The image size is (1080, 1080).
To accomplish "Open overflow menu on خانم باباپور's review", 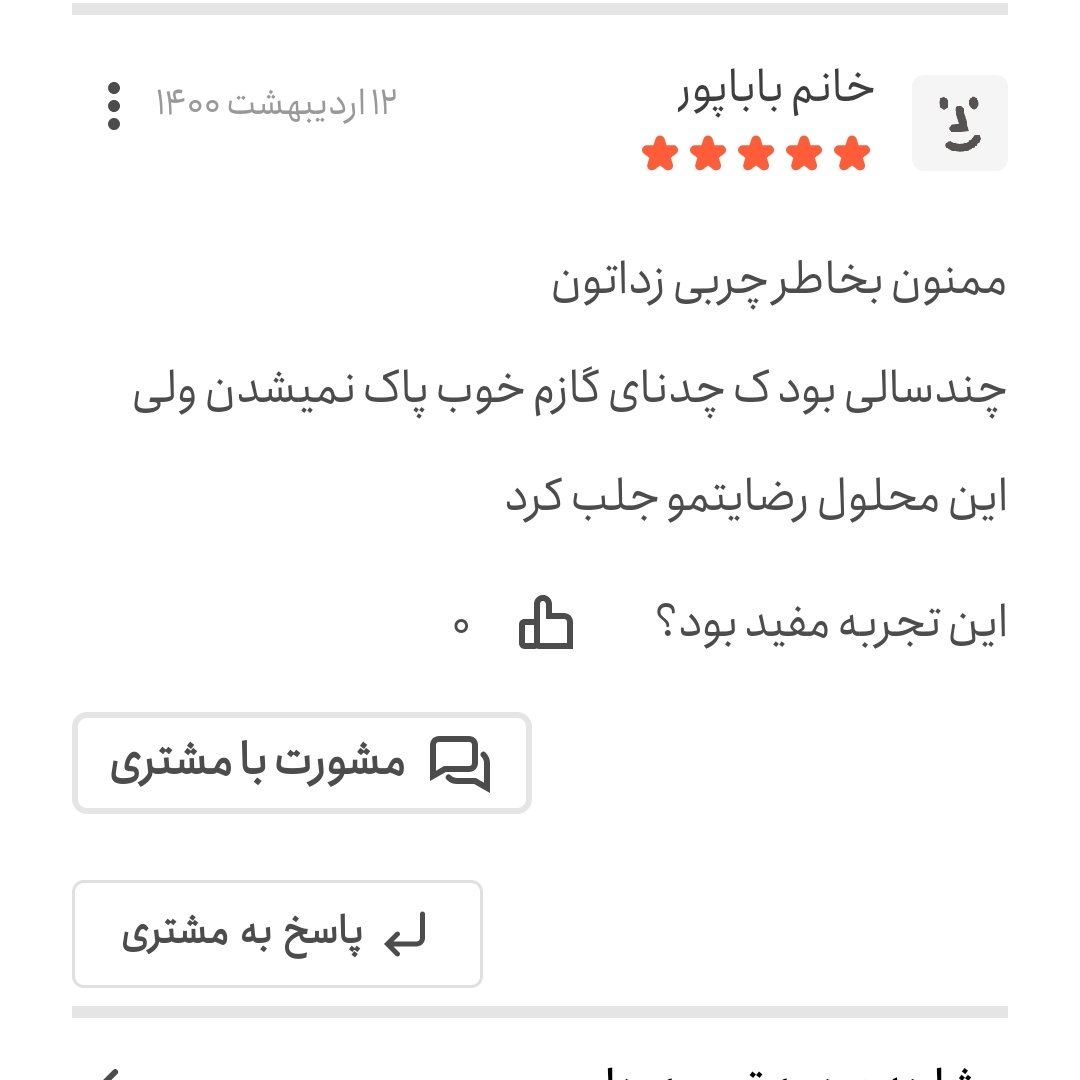I will 114,105.
